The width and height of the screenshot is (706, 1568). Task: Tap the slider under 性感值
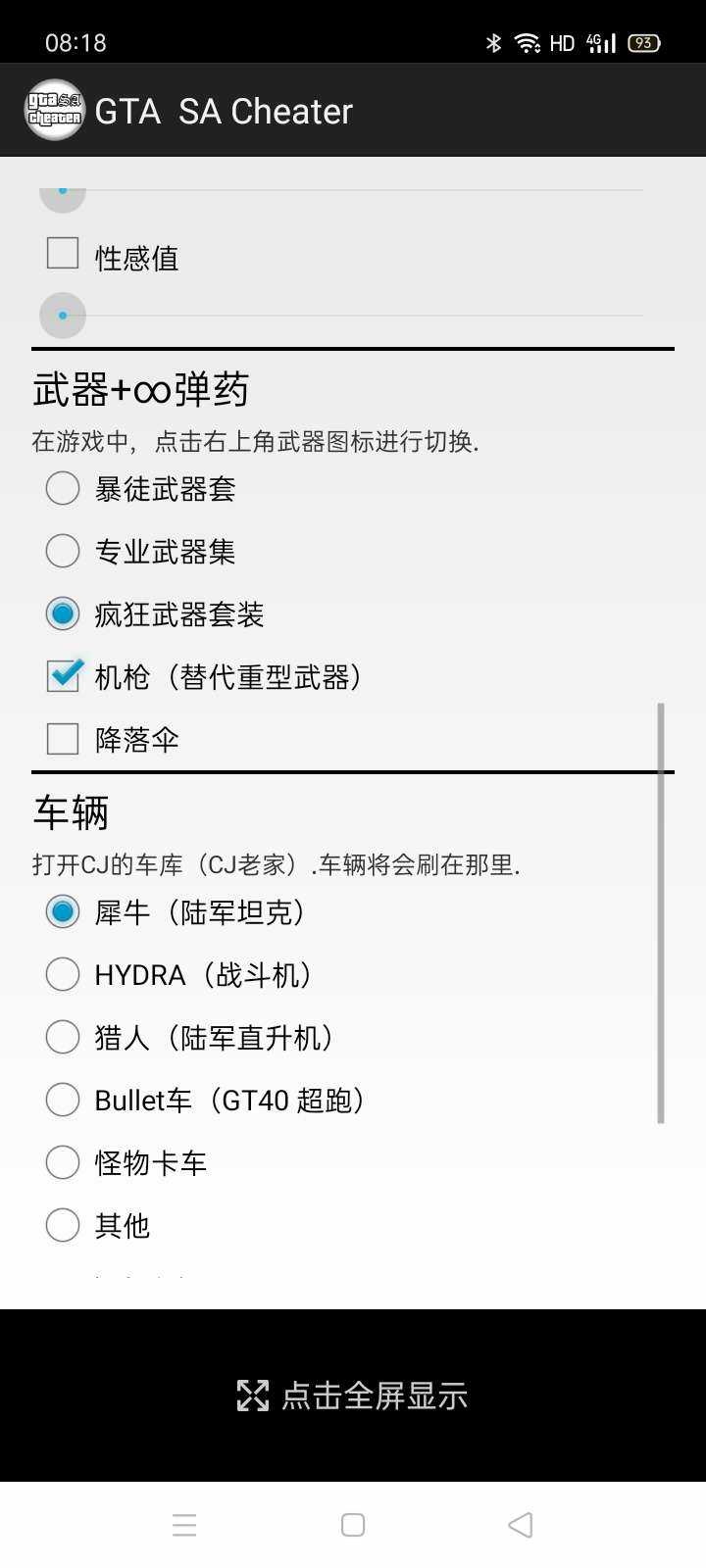341,316
